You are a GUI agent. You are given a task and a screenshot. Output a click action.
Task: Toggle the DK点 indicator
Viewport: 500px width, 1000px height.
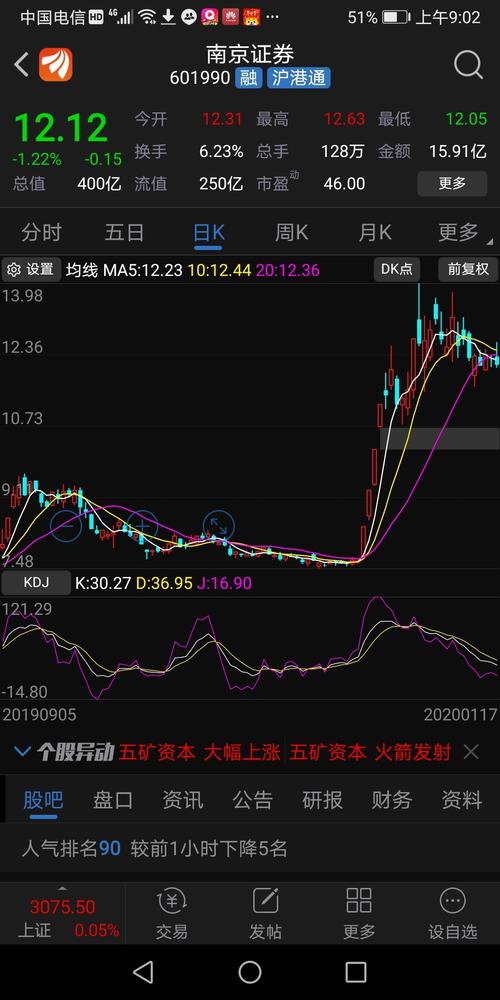pyautogui.click(x=397, y=269)
